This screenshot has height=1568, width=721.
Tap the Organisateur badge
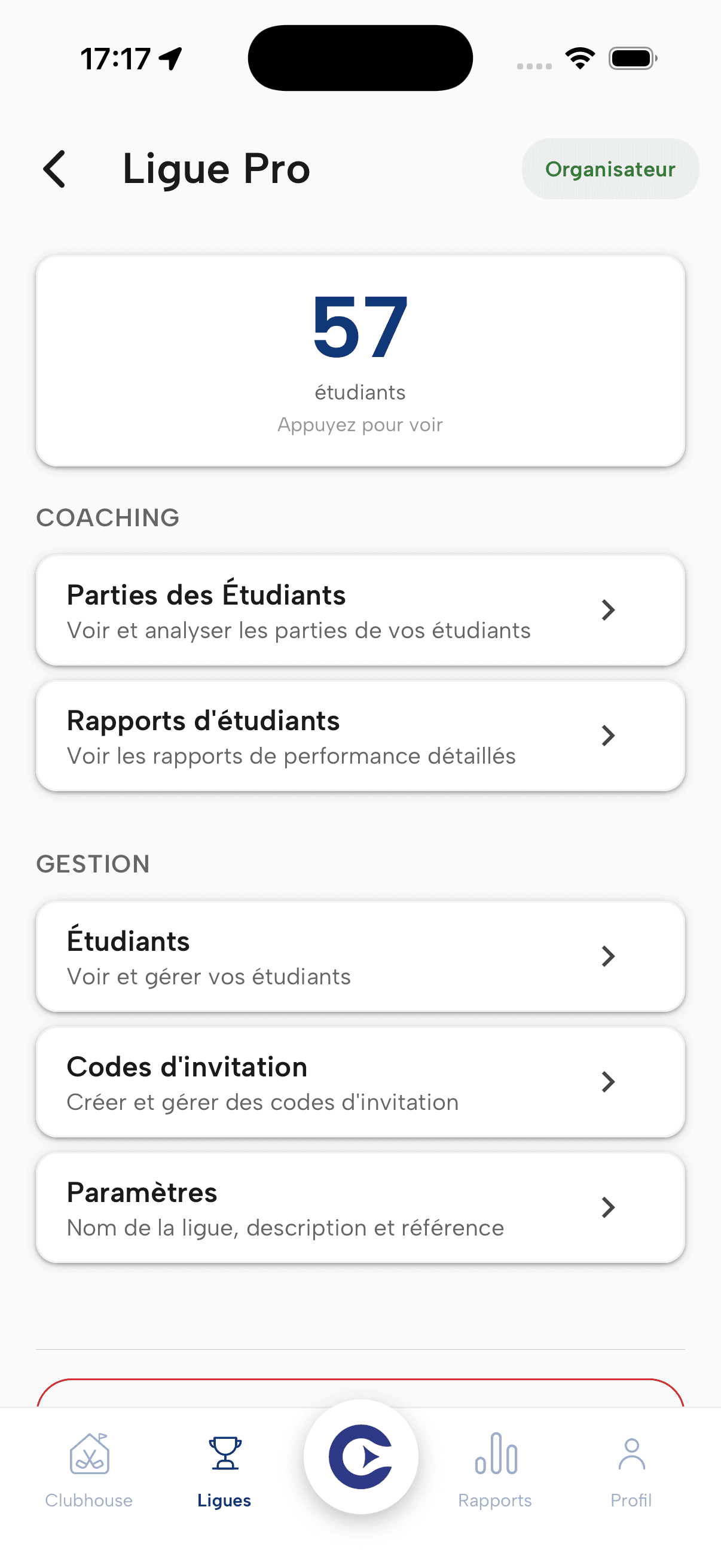click(610, 169)
